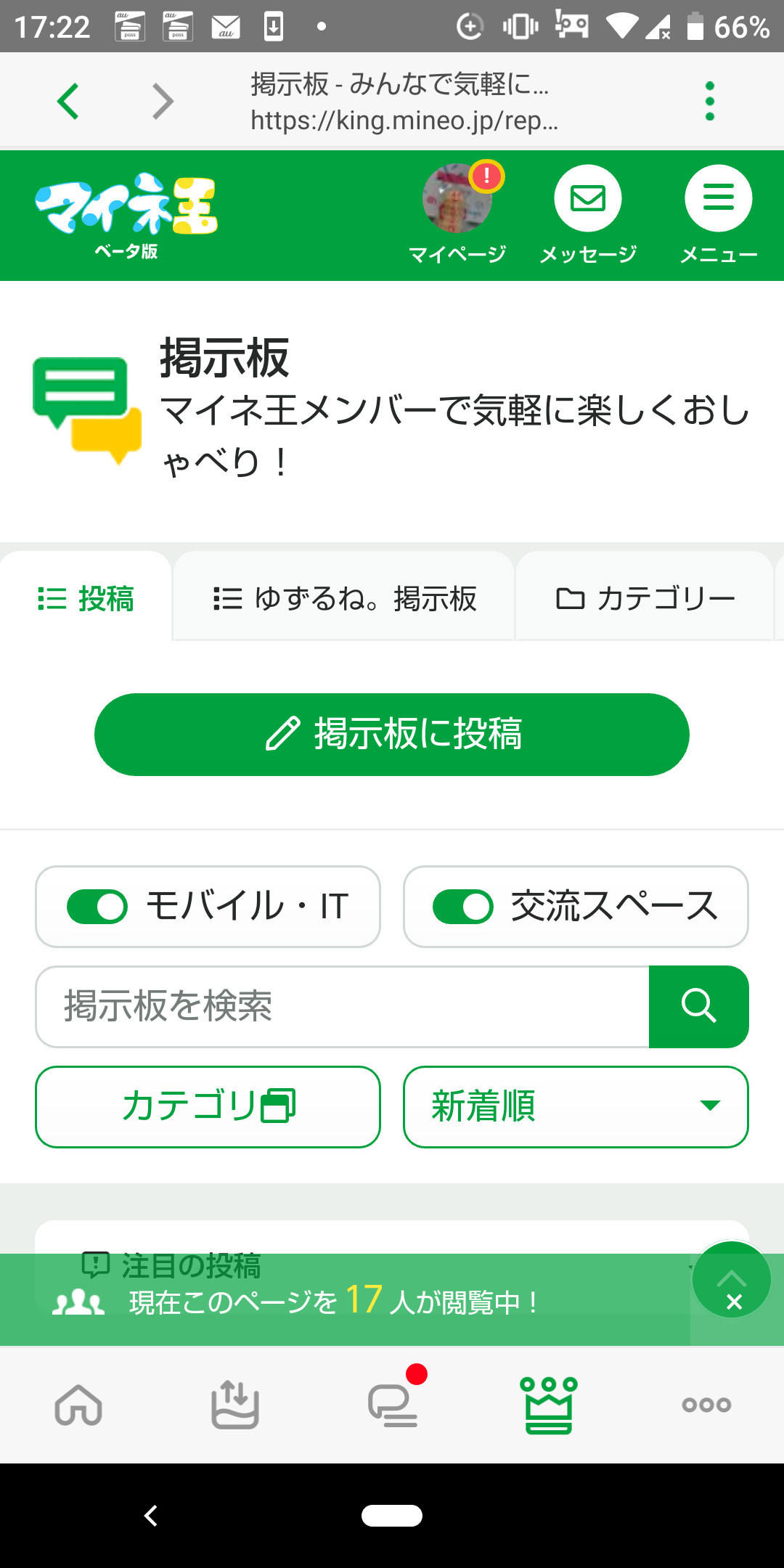This screenshot has height=1568, width=784.
Task: Open マイページ profile avatar
Action: tap(457, 198)
